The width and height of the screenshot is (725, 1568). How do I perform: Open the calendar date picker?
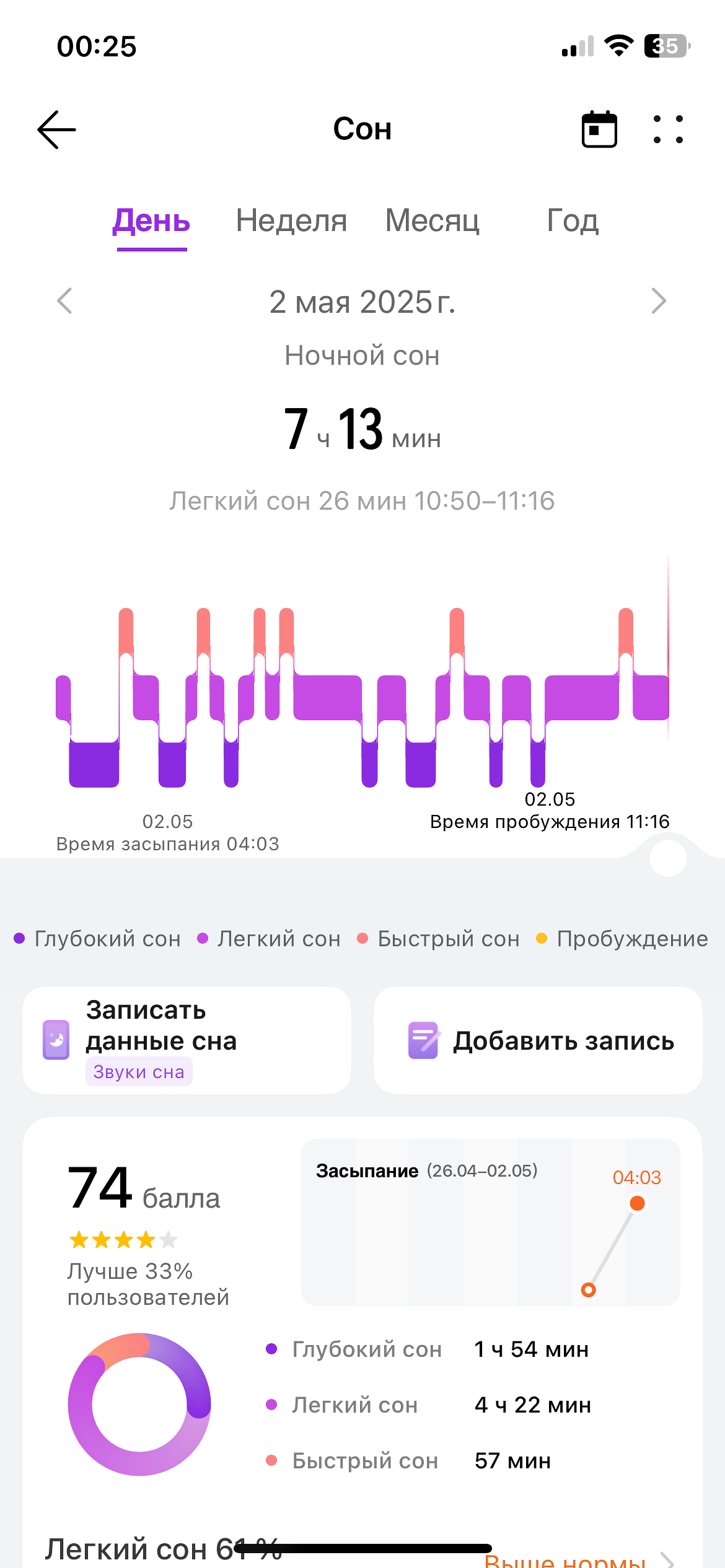tap(599, 129)
